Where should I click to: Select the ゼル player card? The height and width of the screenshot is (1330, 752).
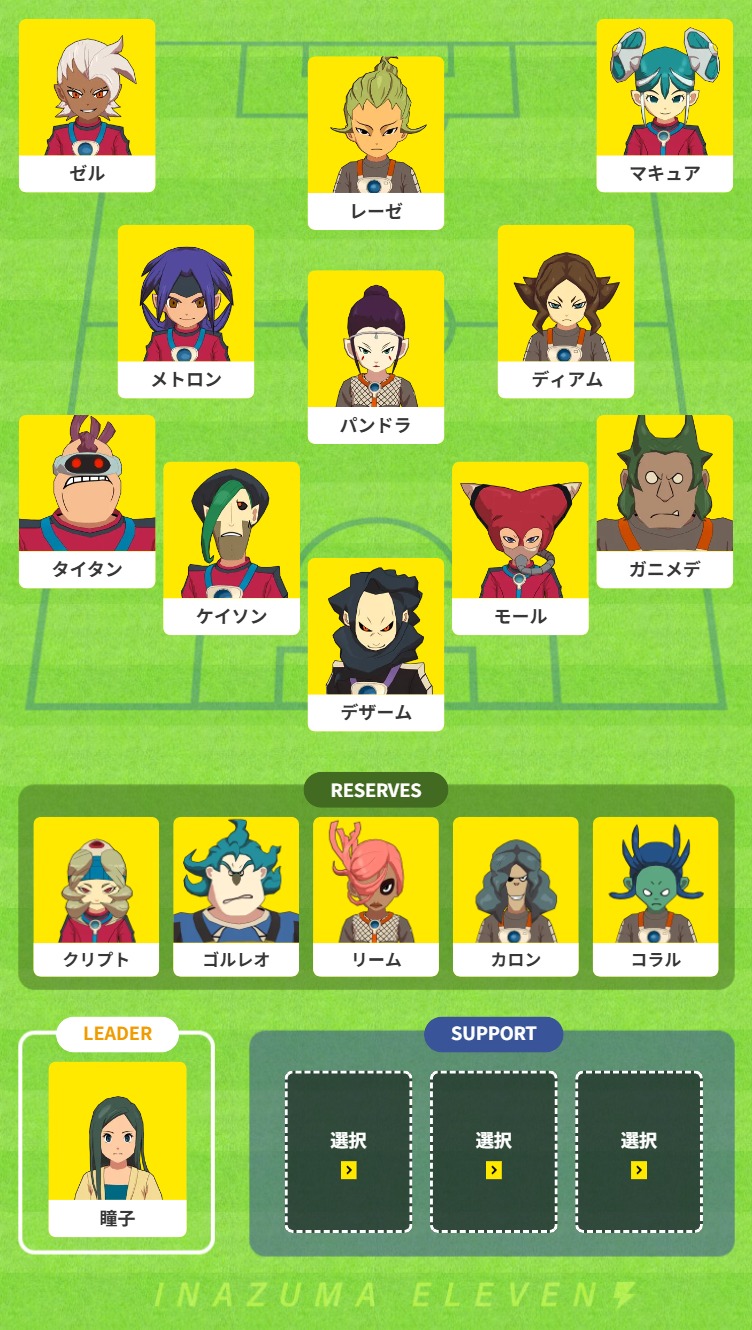(x=87, y=105)
